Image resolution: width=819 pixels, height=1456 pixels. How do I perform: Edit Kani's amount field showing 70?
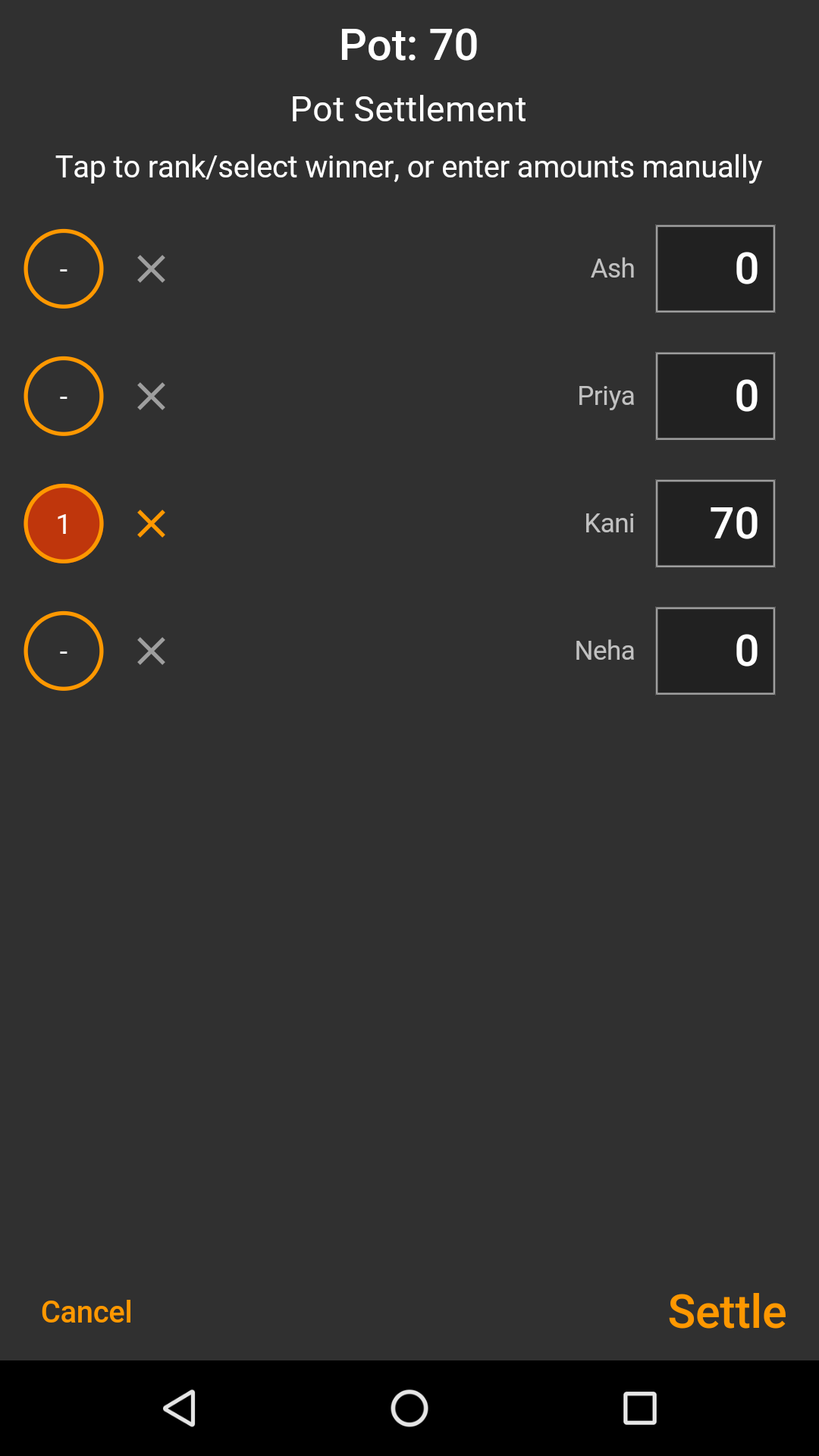(x=715, y=523)
